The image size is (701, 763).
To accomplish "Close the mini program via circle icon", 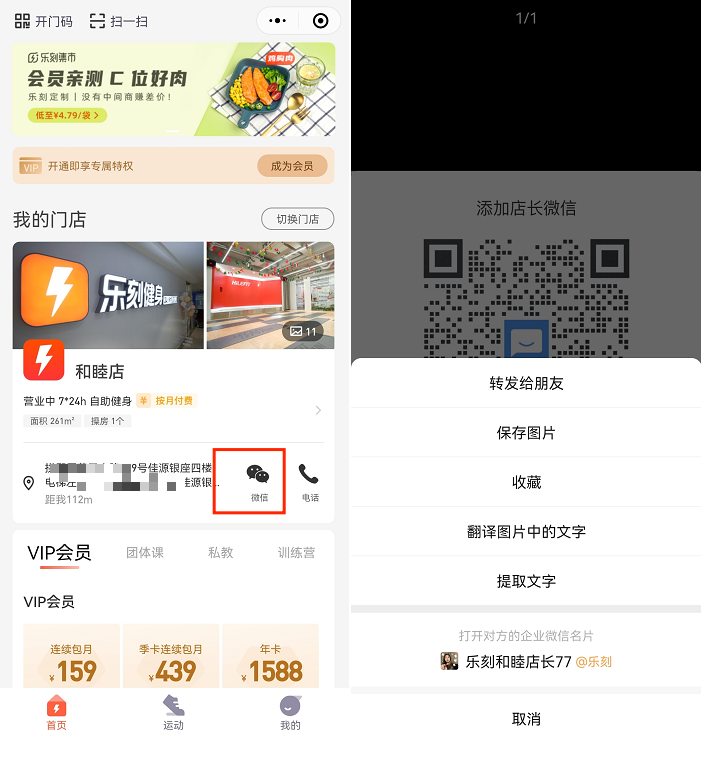I will click(x=320, y=21).
